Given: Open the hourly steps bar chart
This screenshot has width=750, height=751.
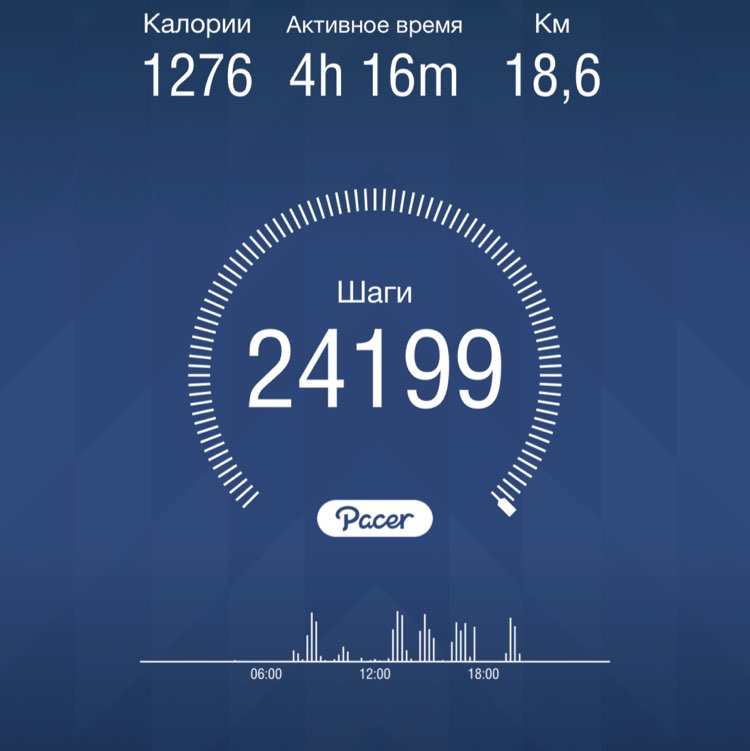Looking at the screenshot, I should 374,635.
